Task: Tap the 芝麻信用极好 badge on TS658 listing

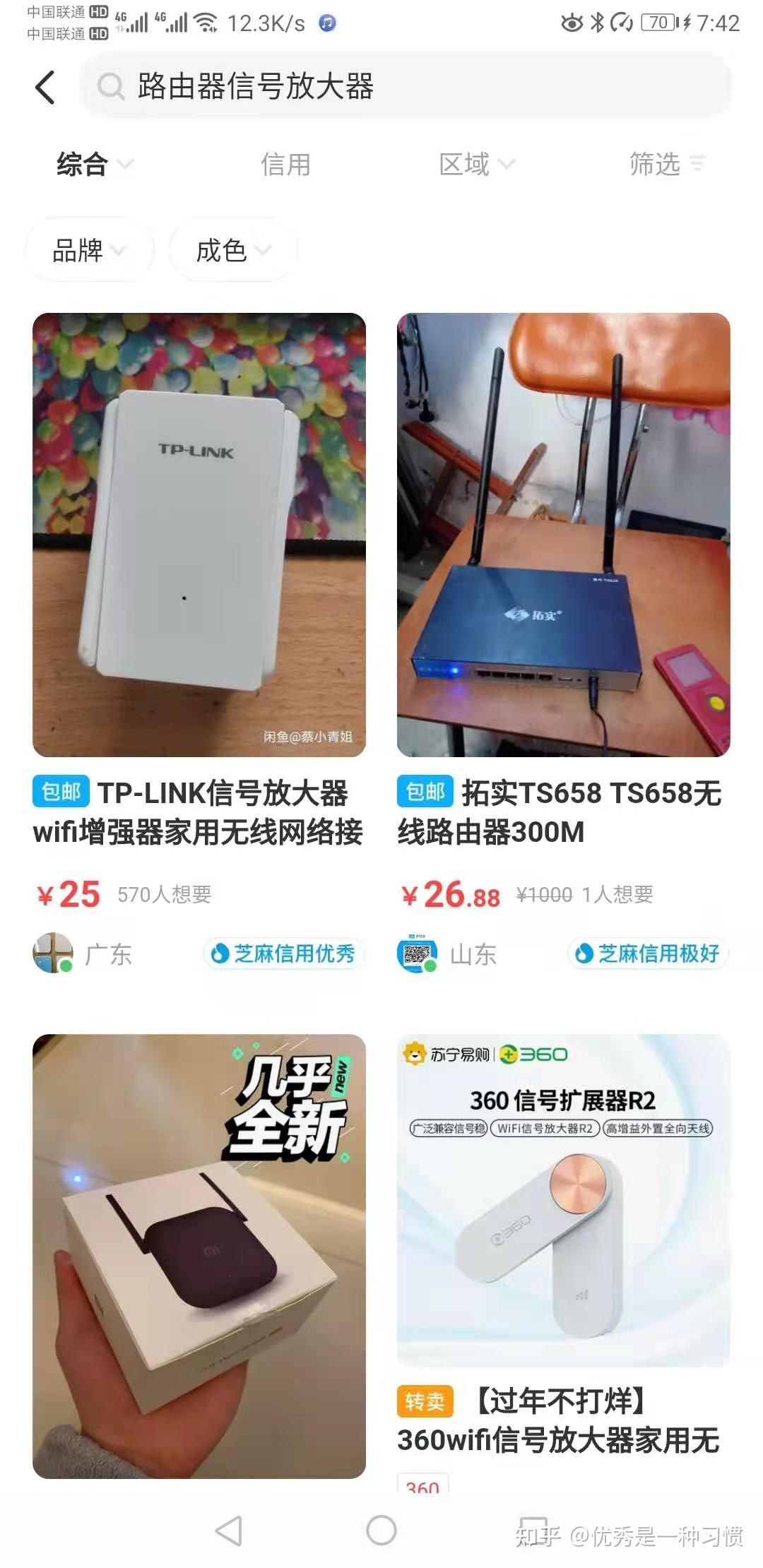Action: pos(647,954)
